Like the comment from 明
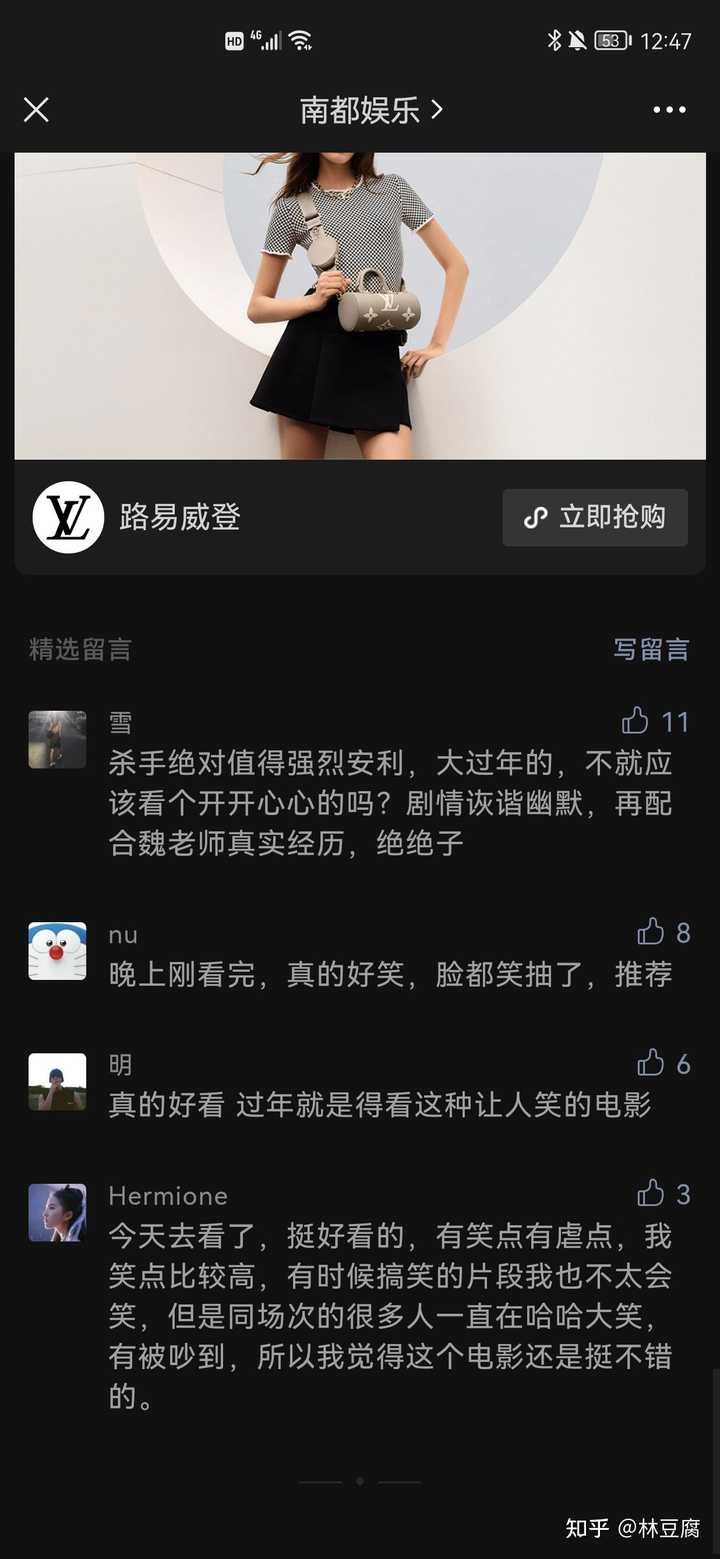 (x=651, y=1063)
